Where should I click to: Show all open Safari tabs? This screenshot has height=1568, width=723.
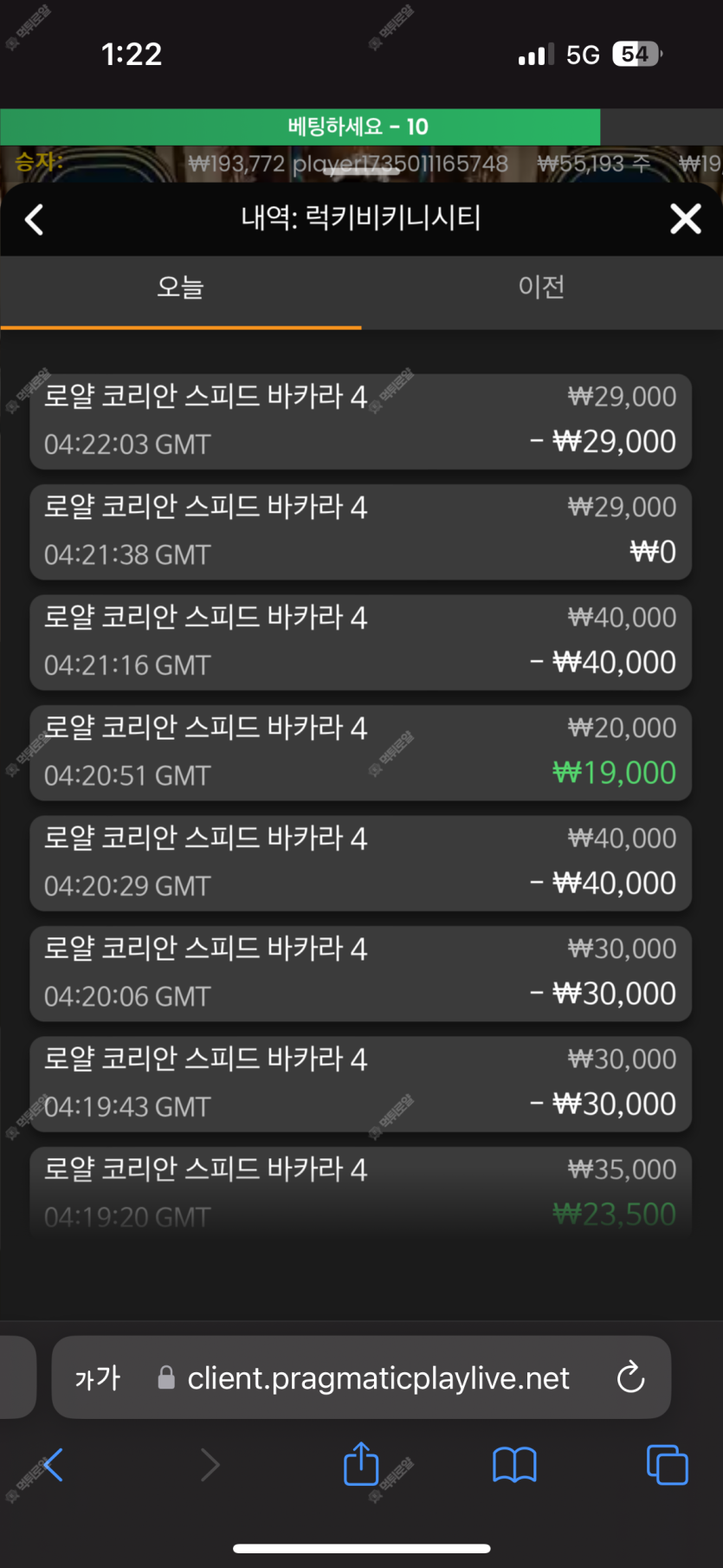[x=668, y=1465]
